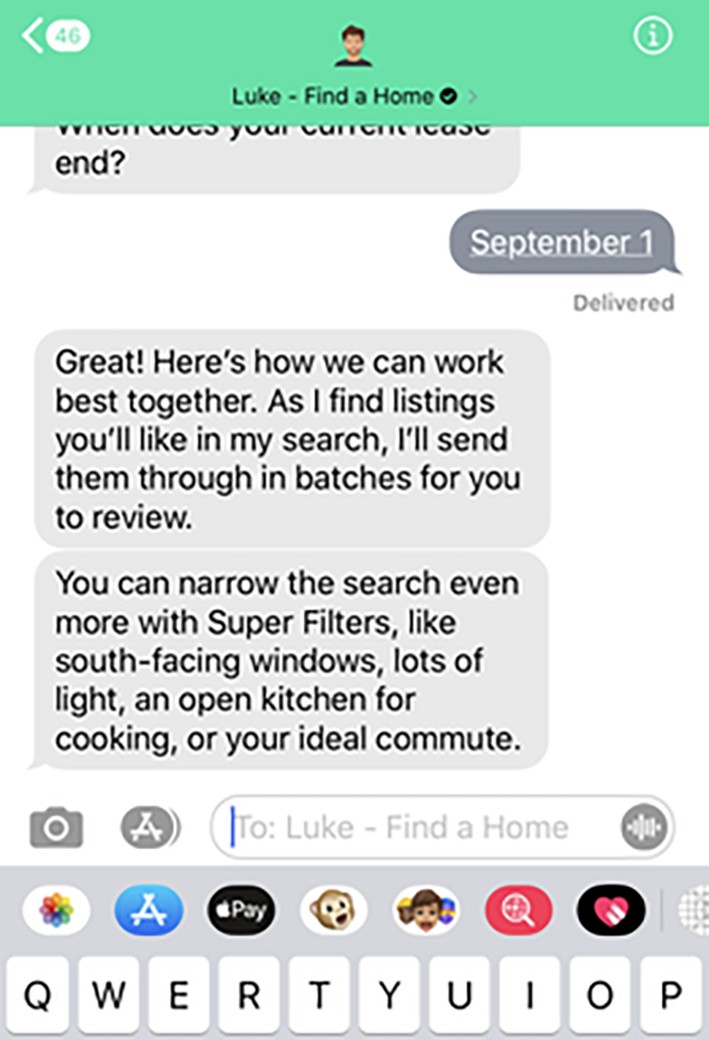
Task: Open the red globe image search app
Action: (x=518, y=910)
